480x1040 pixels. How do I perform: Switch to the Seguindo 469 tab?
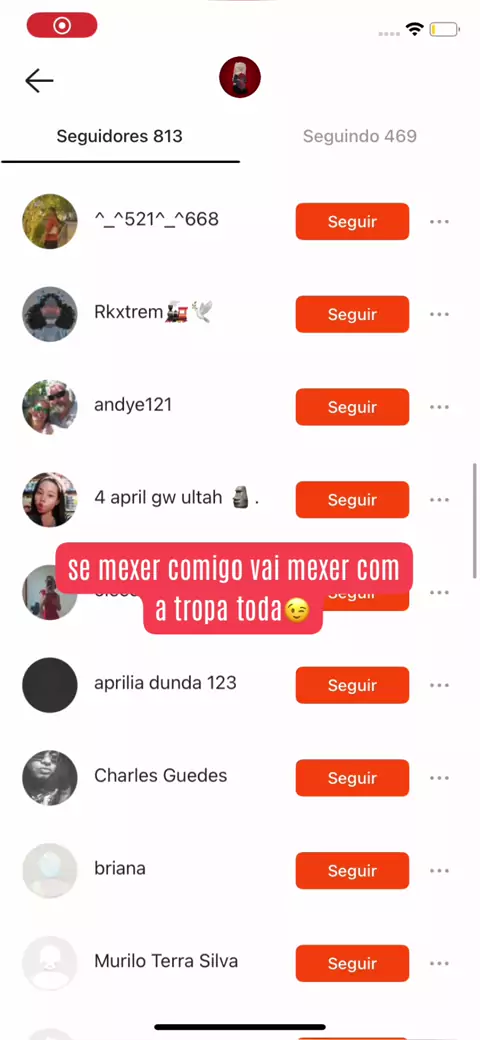coord(359,136)
